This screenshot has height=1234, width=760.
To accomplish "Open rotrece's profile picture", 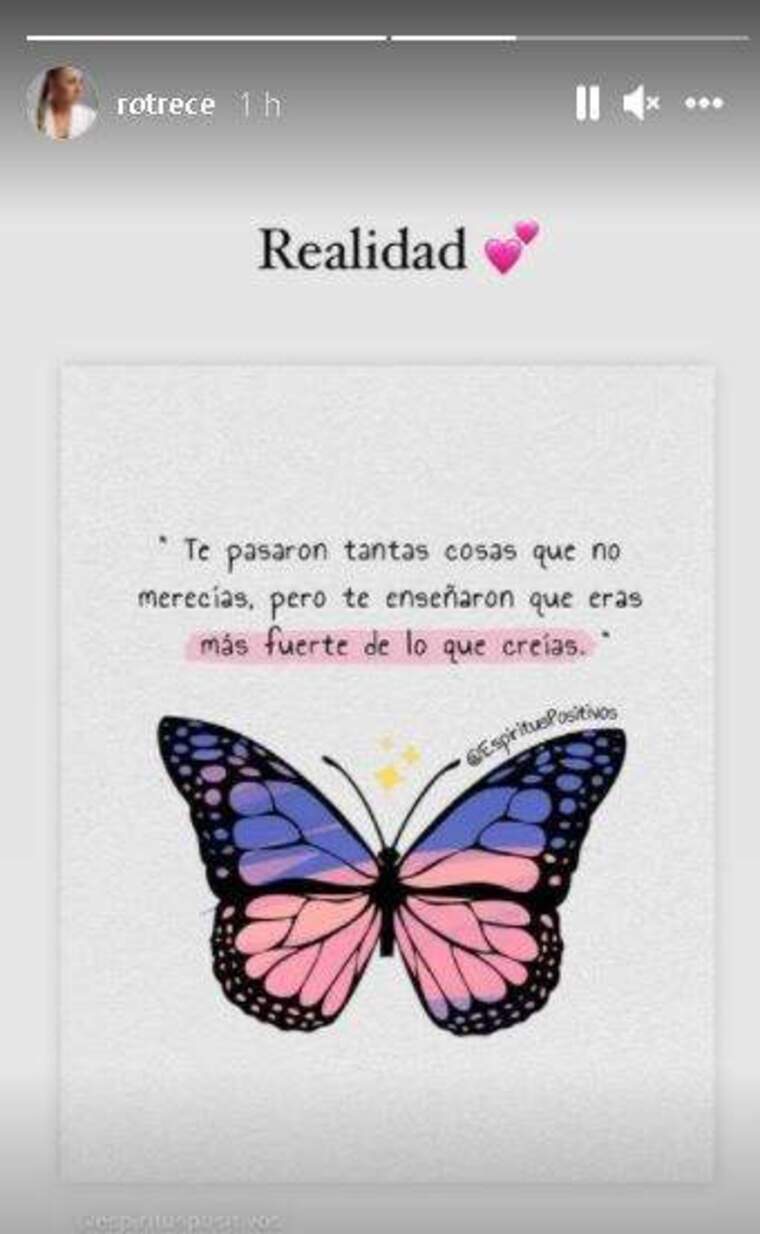I will pyautogui.click(x=62, y=103).
